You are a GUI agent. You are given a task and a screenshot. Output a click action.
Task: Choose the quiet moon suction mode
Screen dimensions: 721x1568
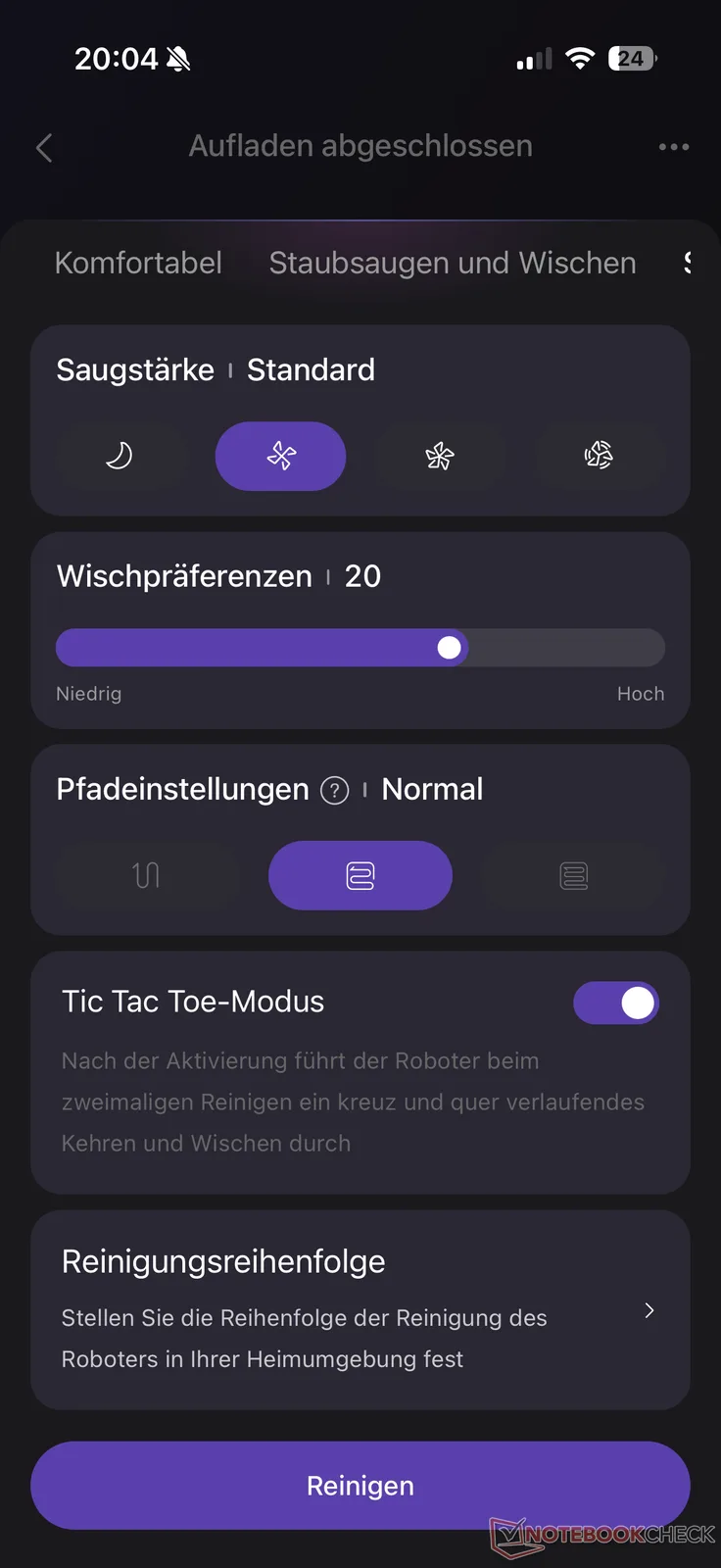pyautogui.click(x=120, y=456)
